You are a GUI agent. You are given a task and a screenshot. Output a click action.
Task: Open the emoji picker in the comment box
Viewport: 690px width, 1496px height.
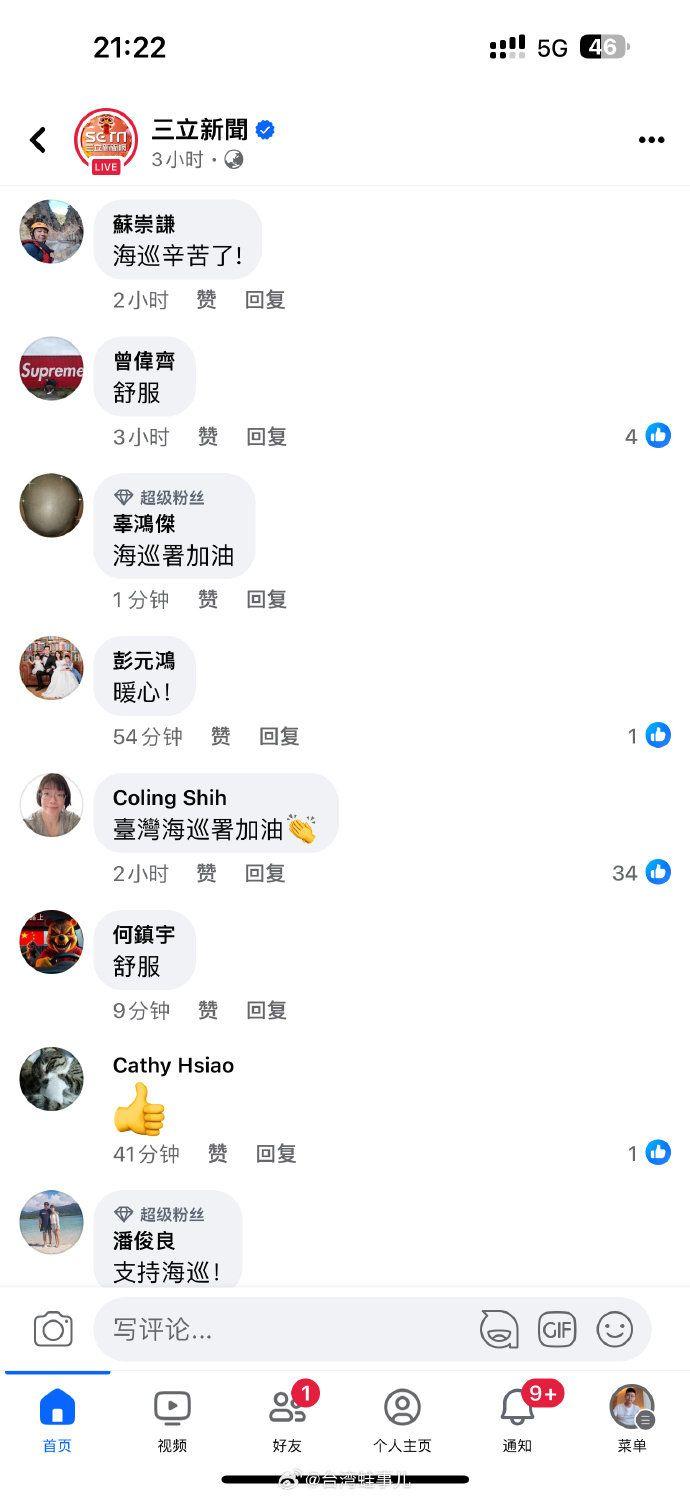coord(615,1329)
